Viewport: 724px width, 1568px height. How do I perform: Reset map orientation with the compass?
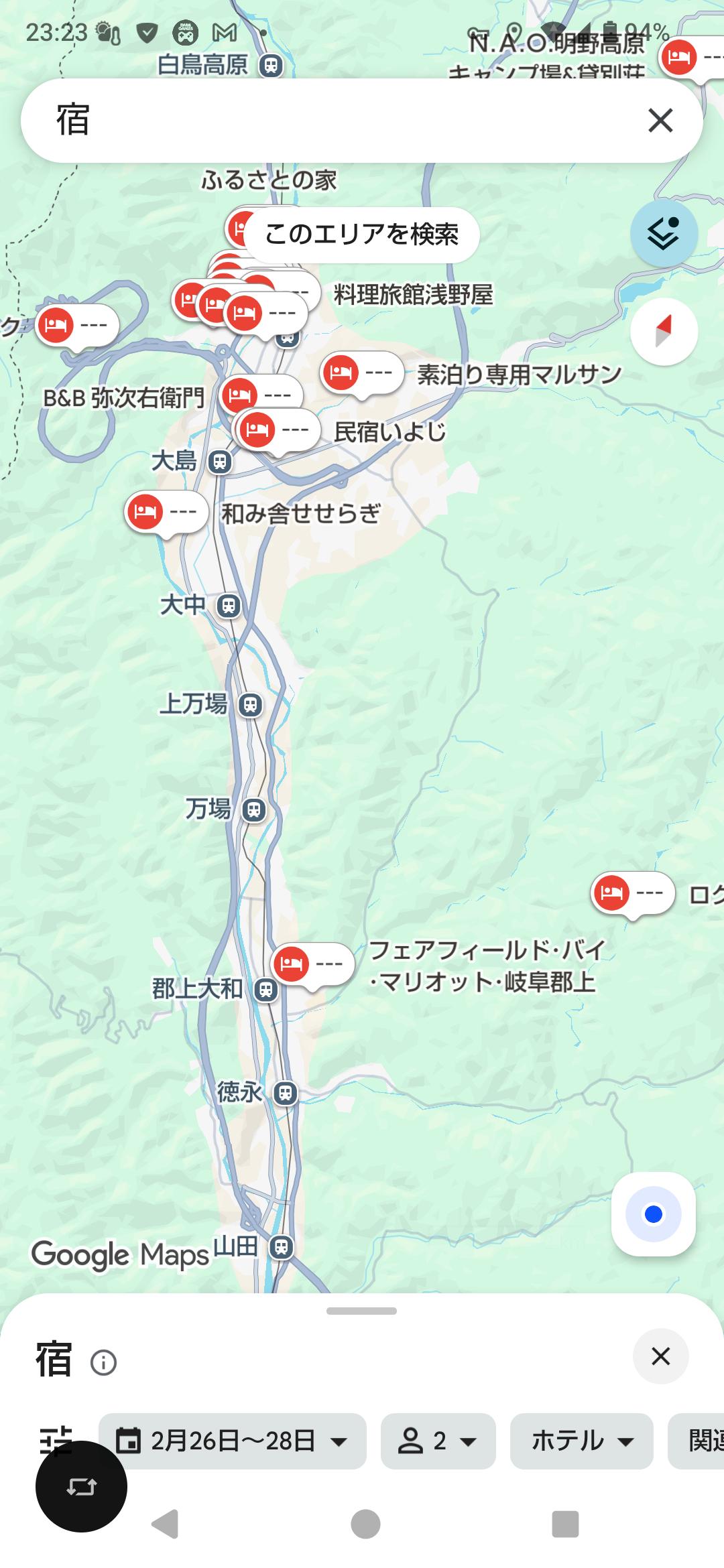(664, 332)
